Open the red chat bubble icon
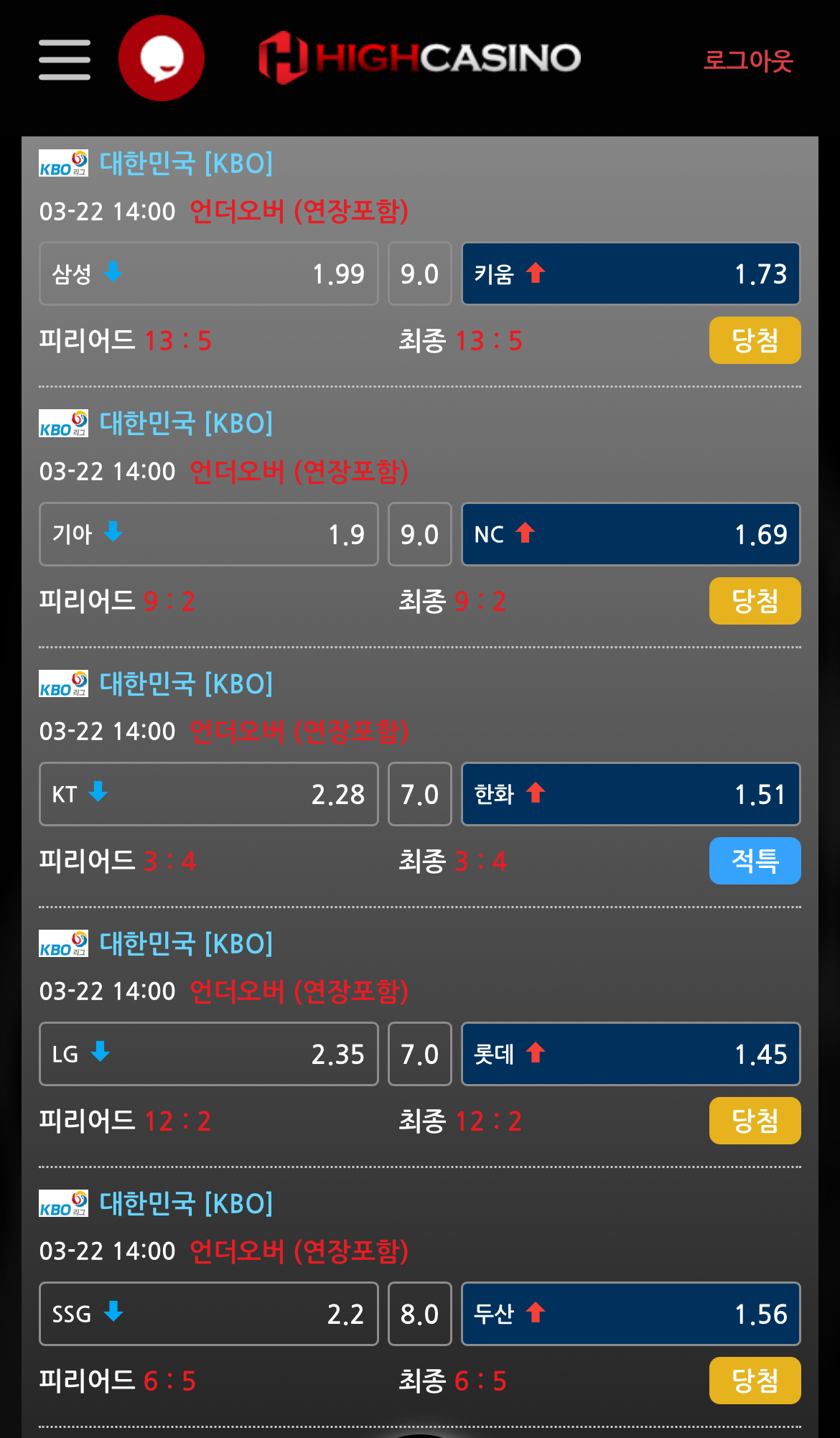 162,58
